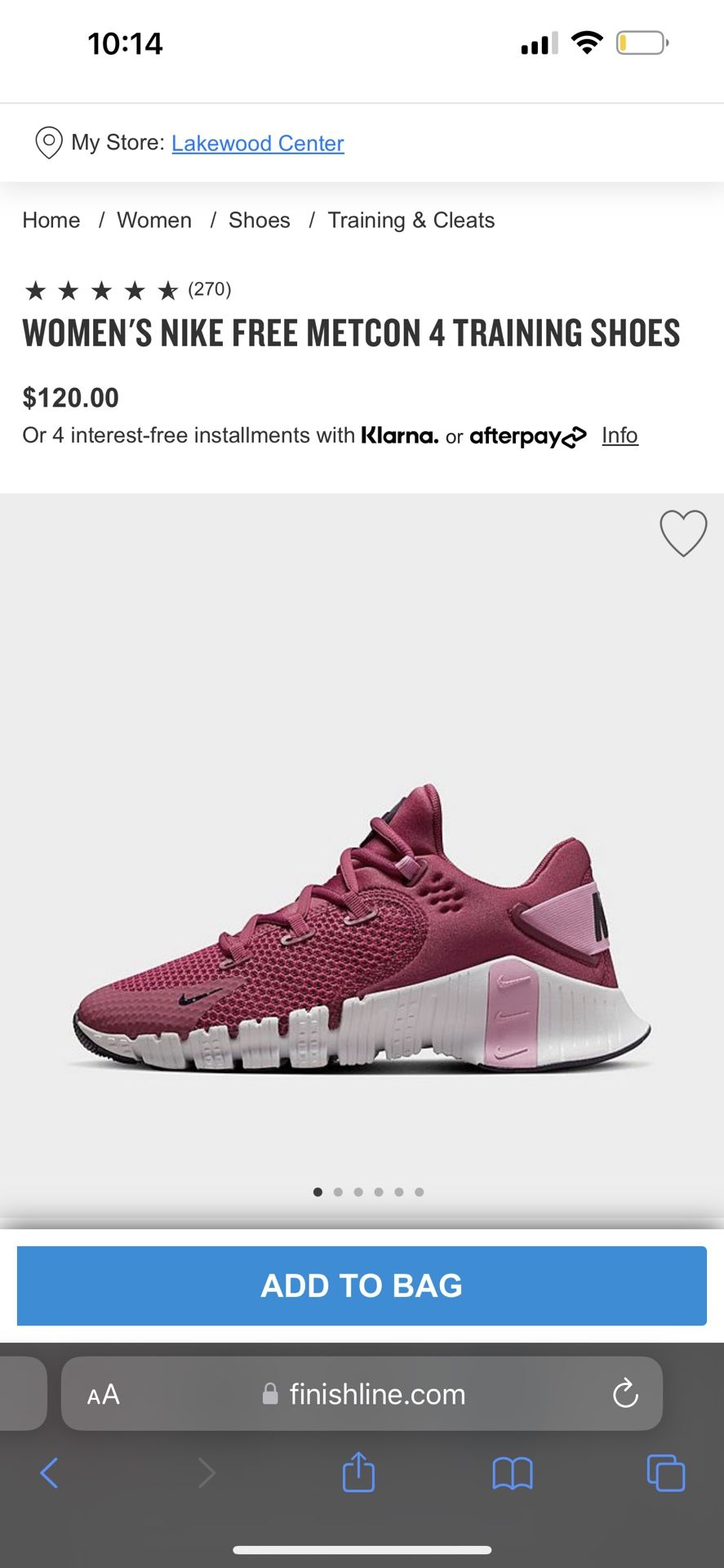Expand the Afterpay installment Info

coord(620,435)
